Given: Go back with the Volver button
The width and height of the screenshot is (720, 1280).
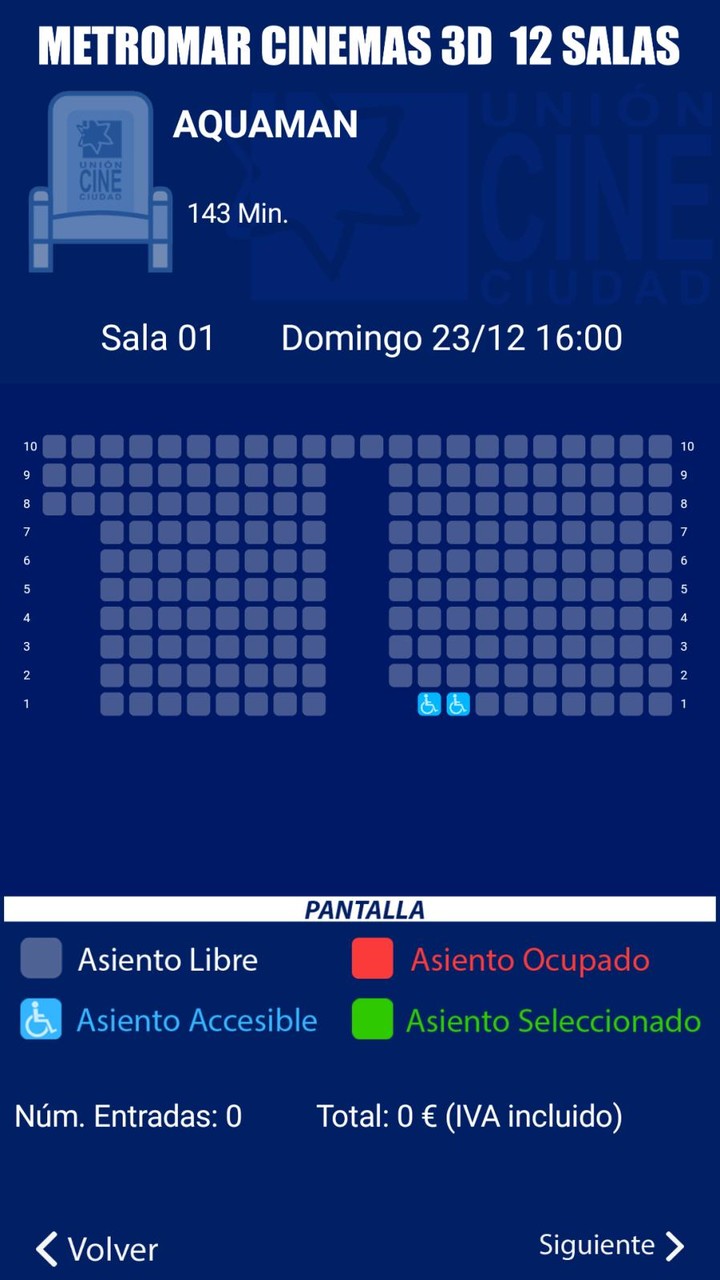Looking at the screenshot, I should click(x=97, y=1249).
